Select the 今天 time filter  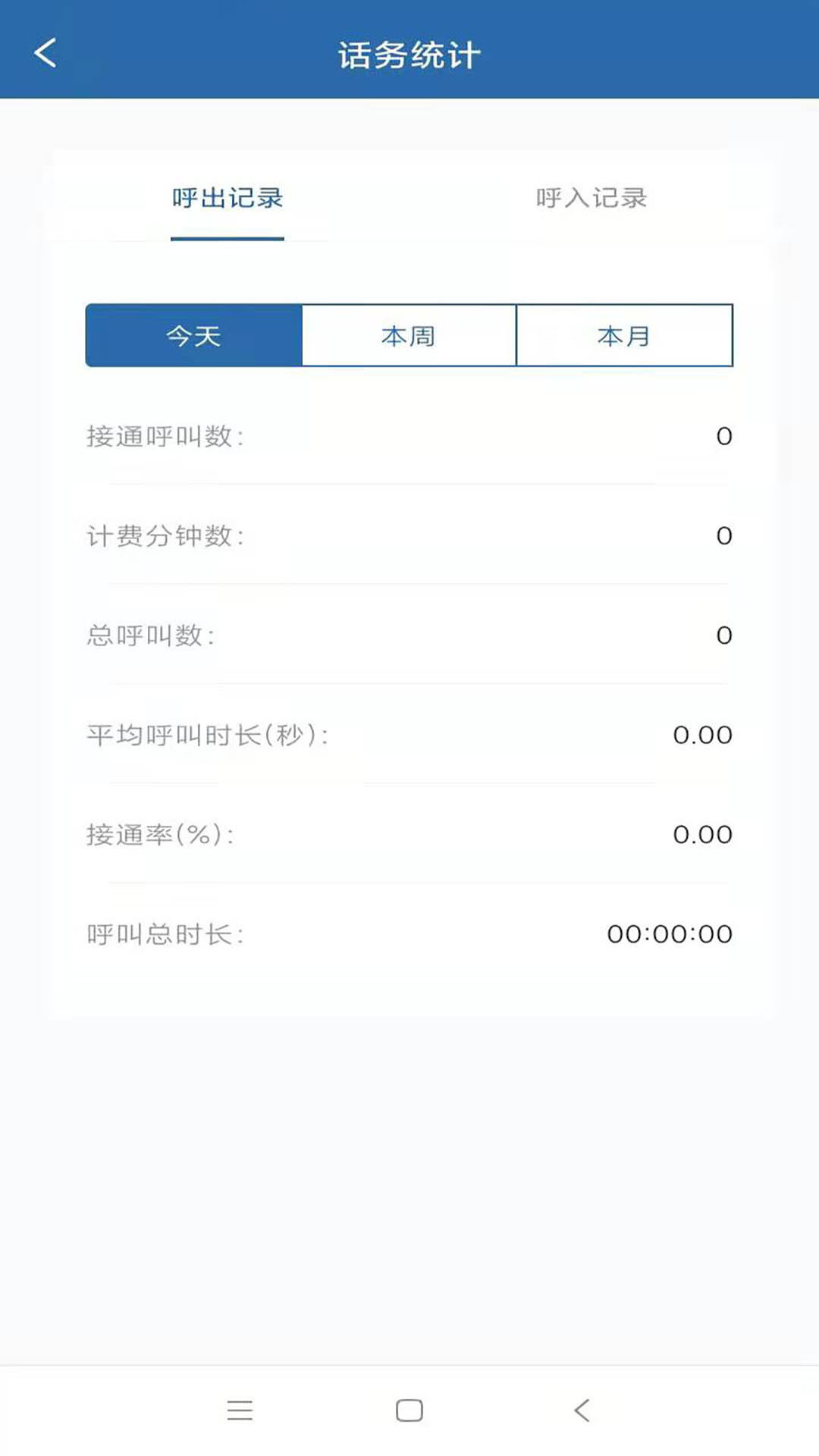tap(193, 336)
